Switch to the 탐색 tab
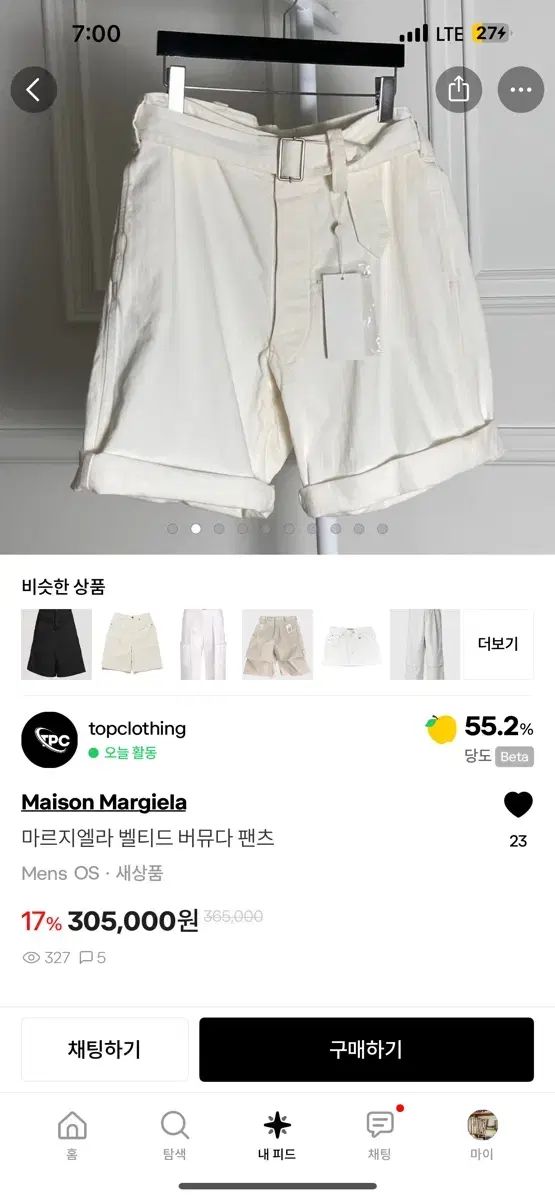555x1200 pixels. (x=175, y=1135)
